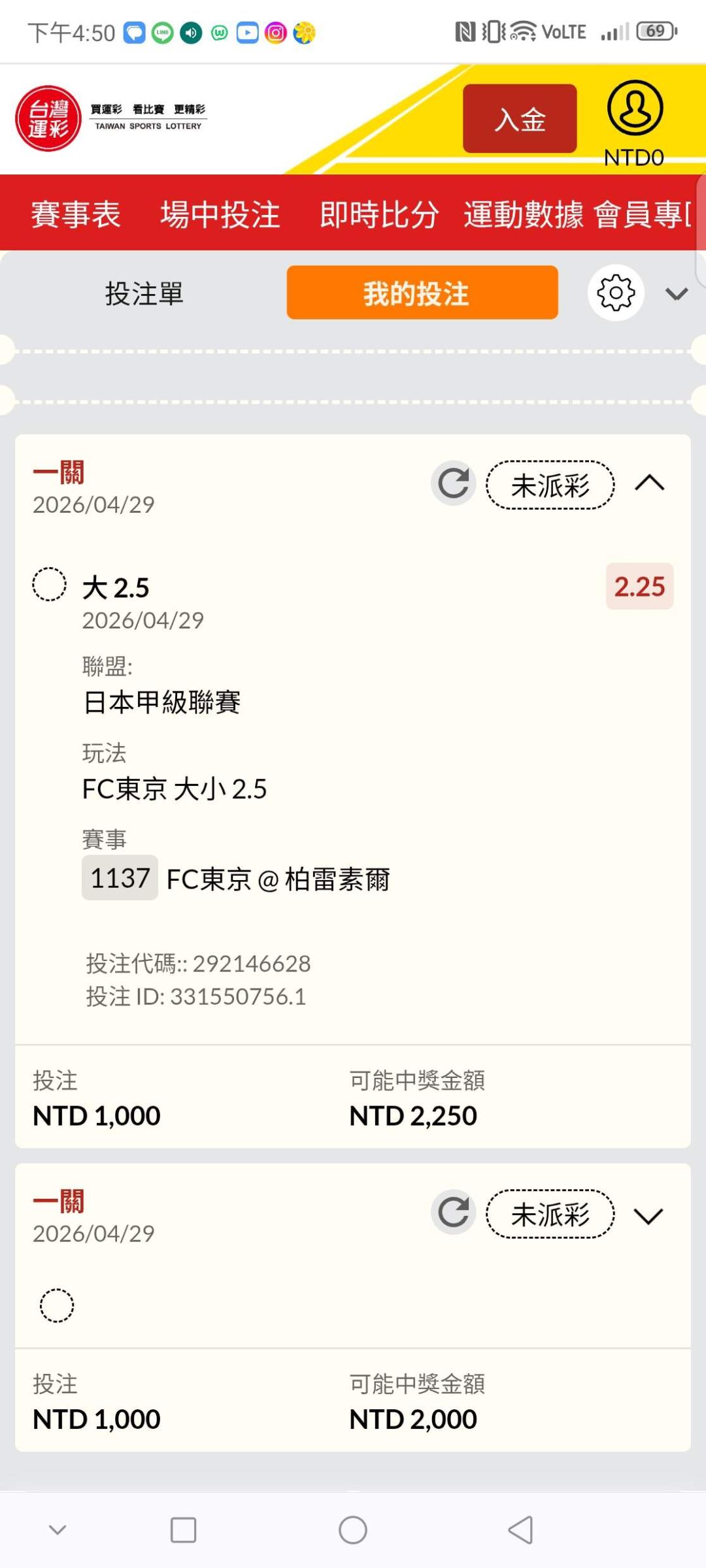
Task: Go to 即時比分 live scores
Action: point(379,214)
